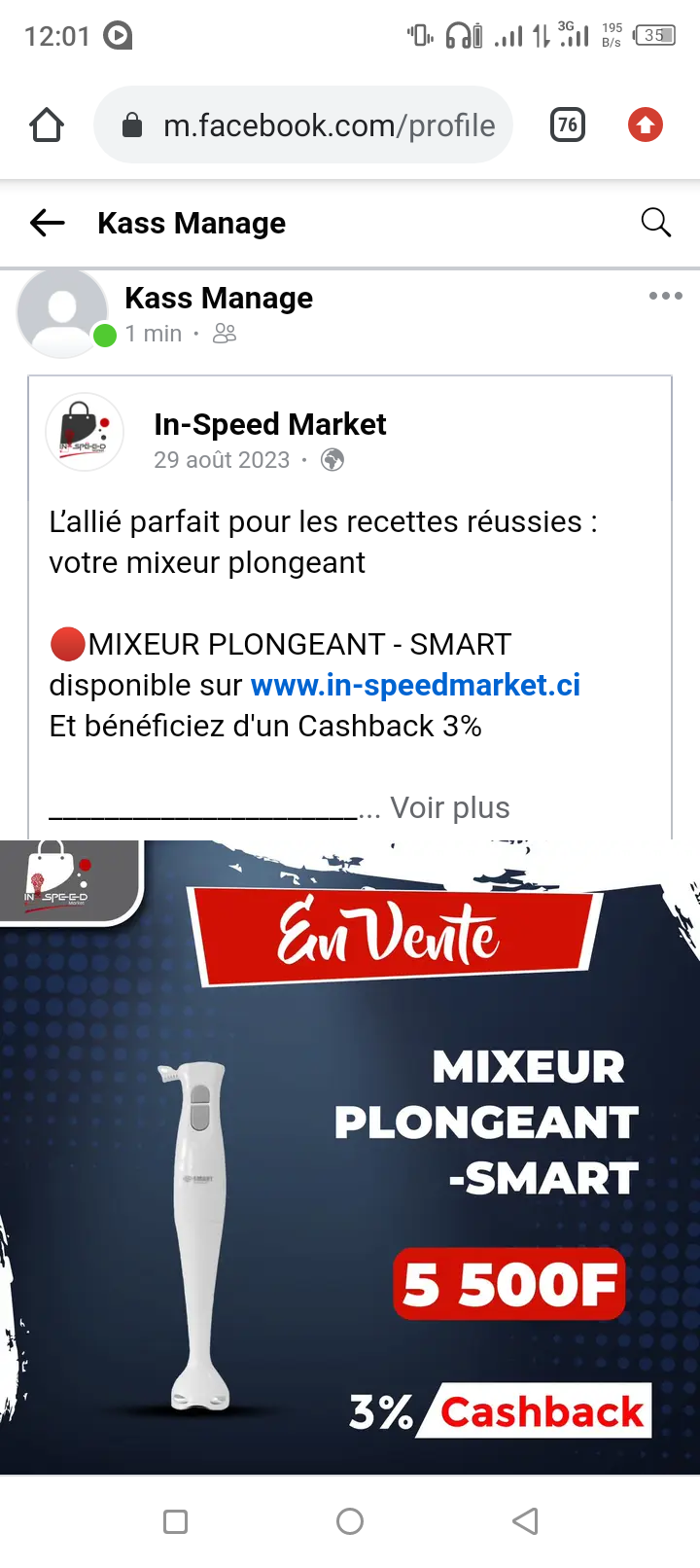Open recent apps from navigation bar
This screenshot has height=1568, width=700.
[175, 1521]
